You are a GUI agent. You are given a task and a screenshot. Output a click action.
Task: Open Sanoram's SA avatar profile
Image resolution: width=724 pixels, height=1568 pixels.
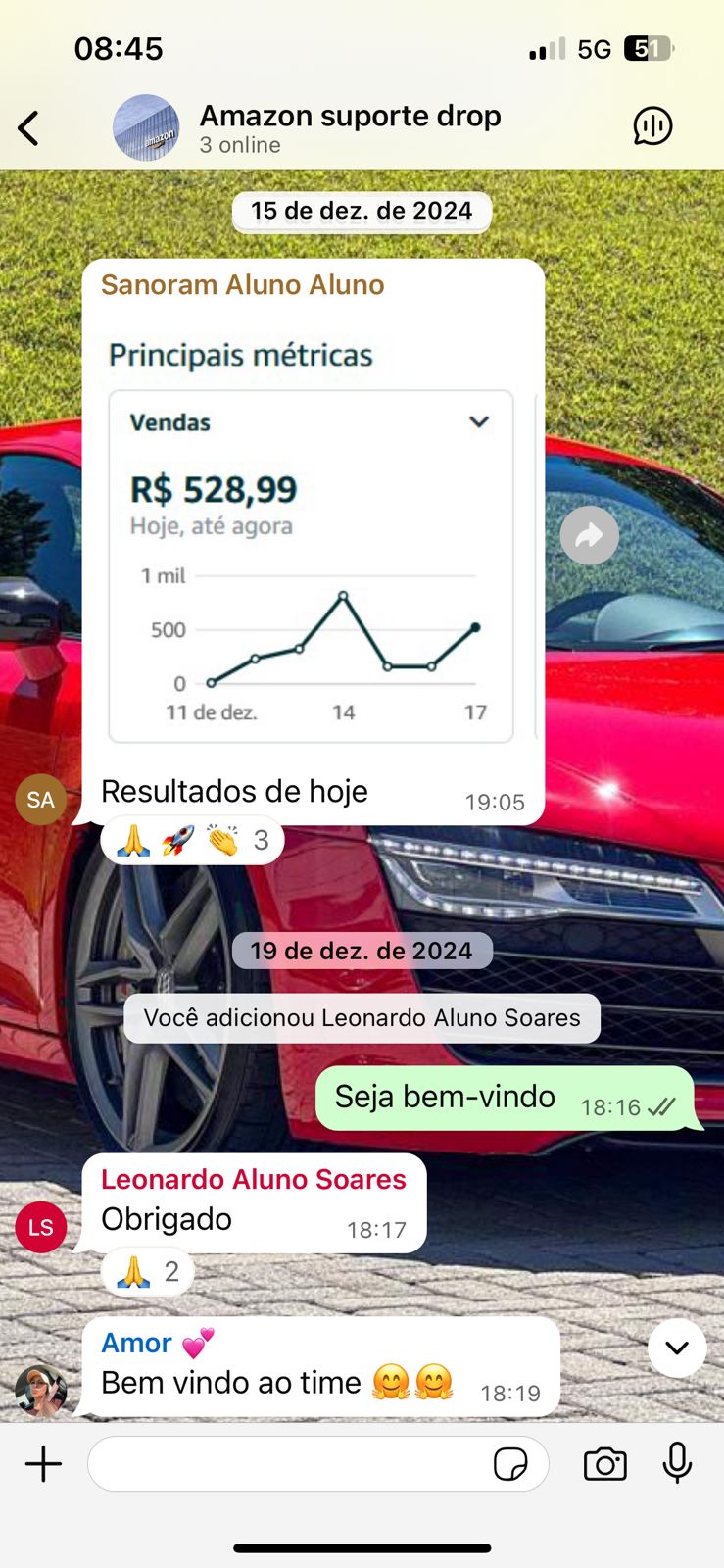(41, 800)
